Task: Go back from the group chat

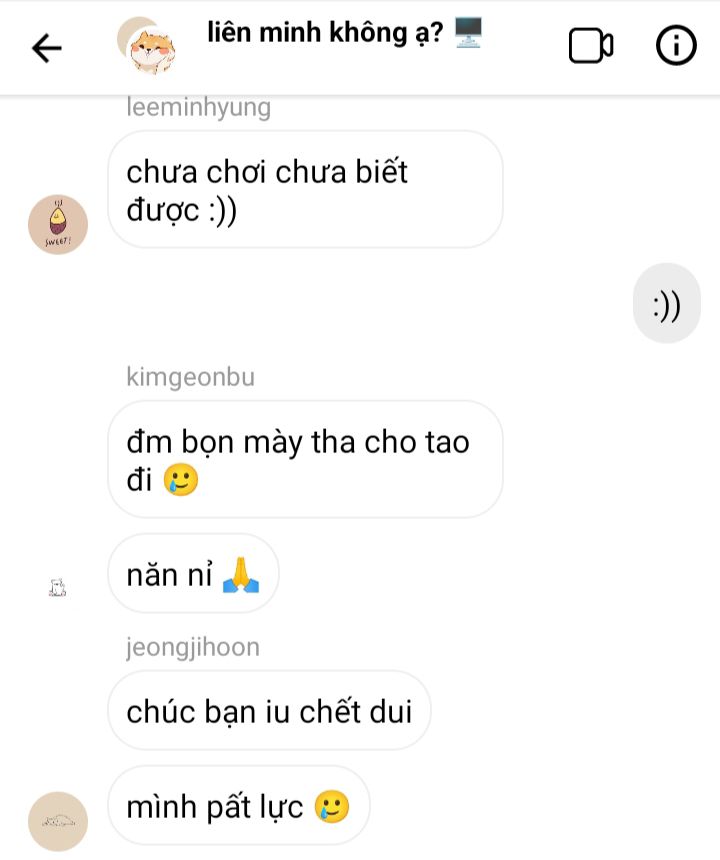Action: (x=47, y=47)
